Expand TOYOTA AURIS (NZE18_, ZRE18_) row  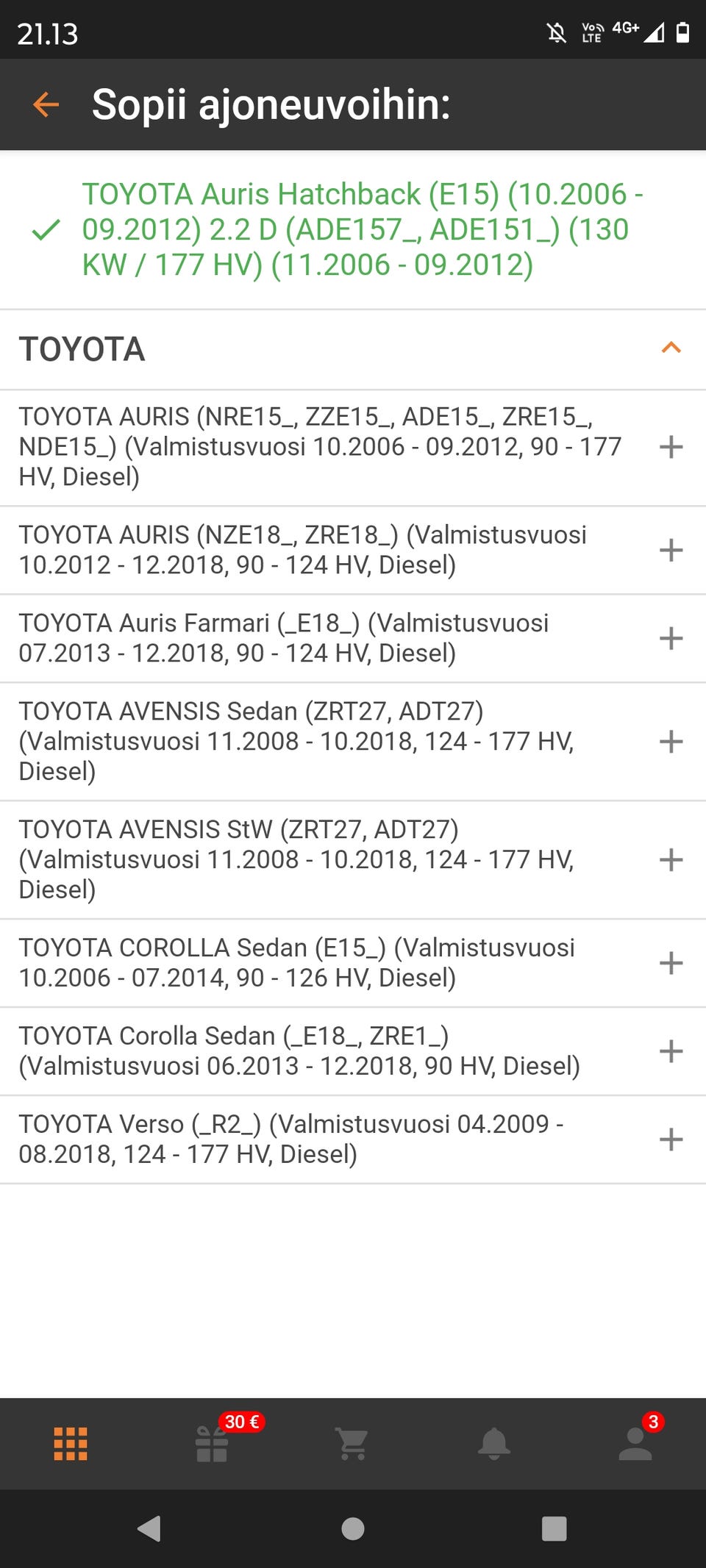point(671,550)
